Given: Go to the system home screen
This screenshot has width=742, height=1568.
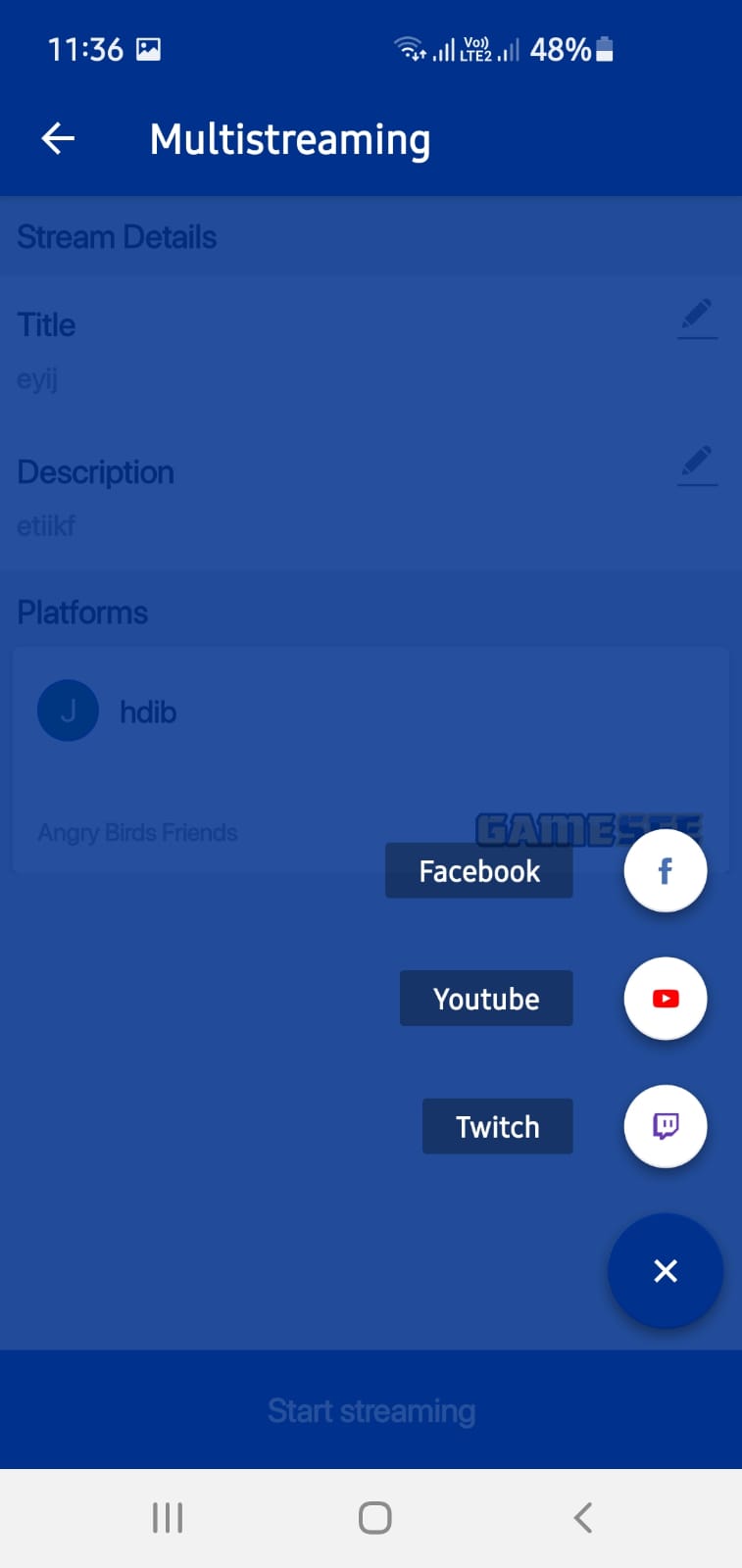Looking at the screenshot, I should (374, 1517).
